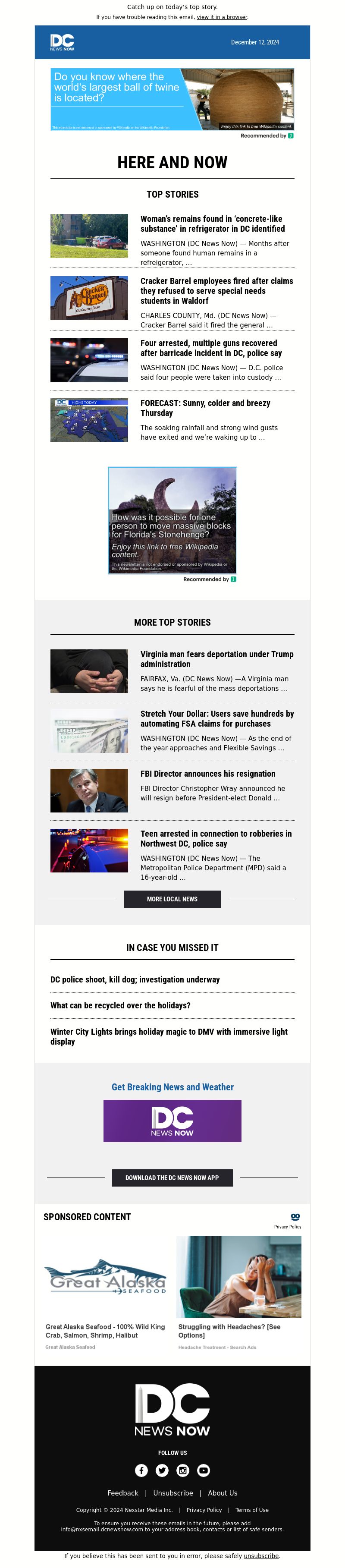Open the view it in a browser link
Image resolution: width=345 pixels, height=1568 pixels.
[222, 17]
